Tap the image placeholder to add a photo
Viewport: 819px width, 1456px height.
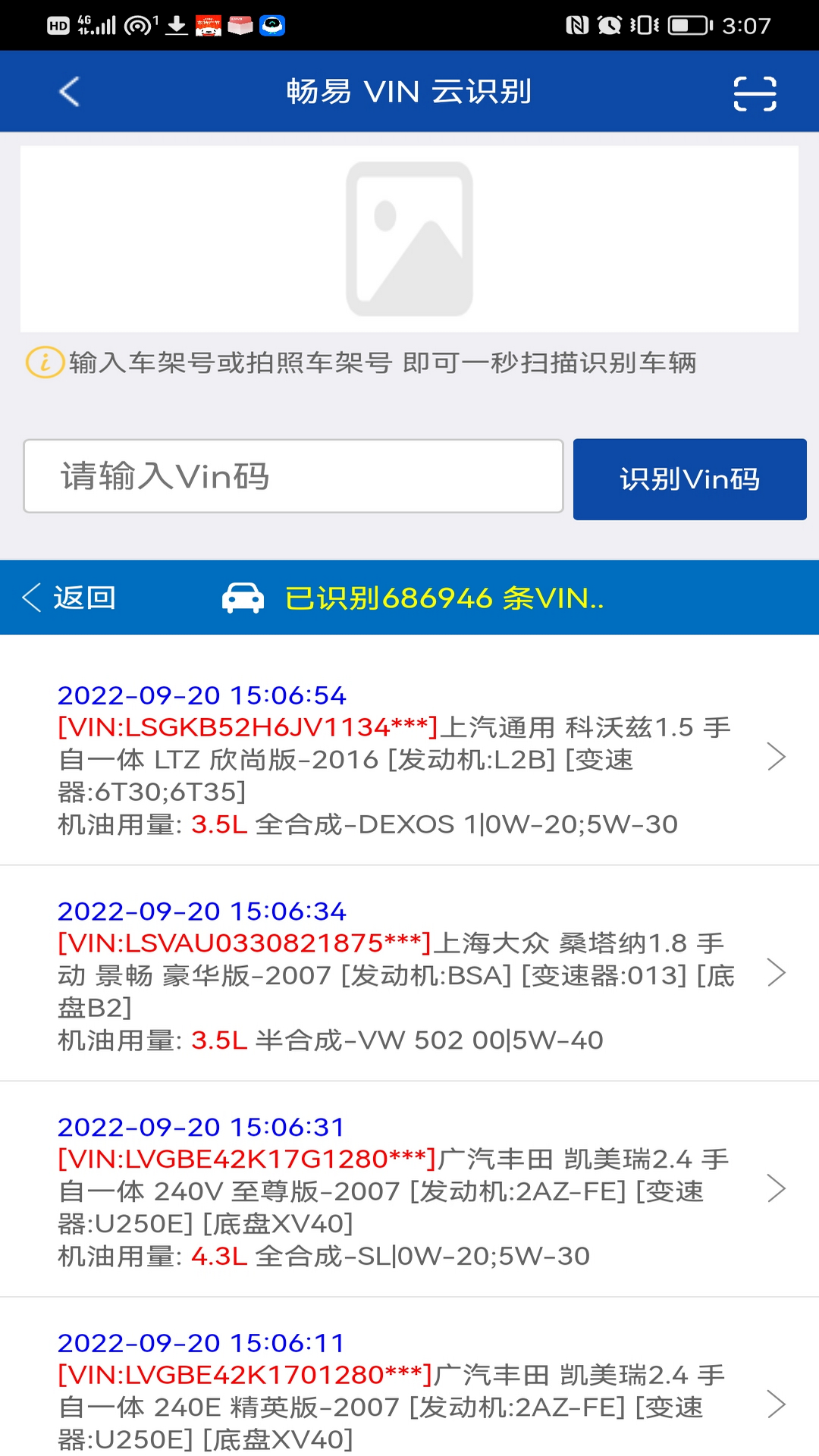pyautogui.click(x=409, y=237)
